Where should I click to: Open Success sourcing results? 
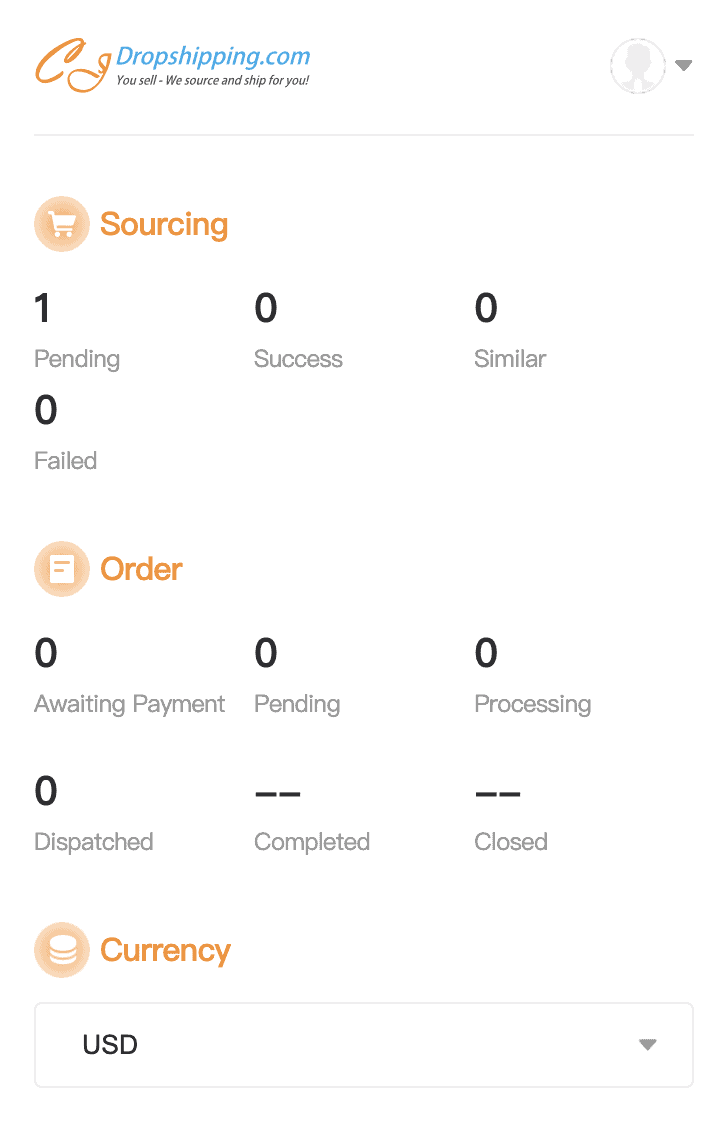(297, 330)
